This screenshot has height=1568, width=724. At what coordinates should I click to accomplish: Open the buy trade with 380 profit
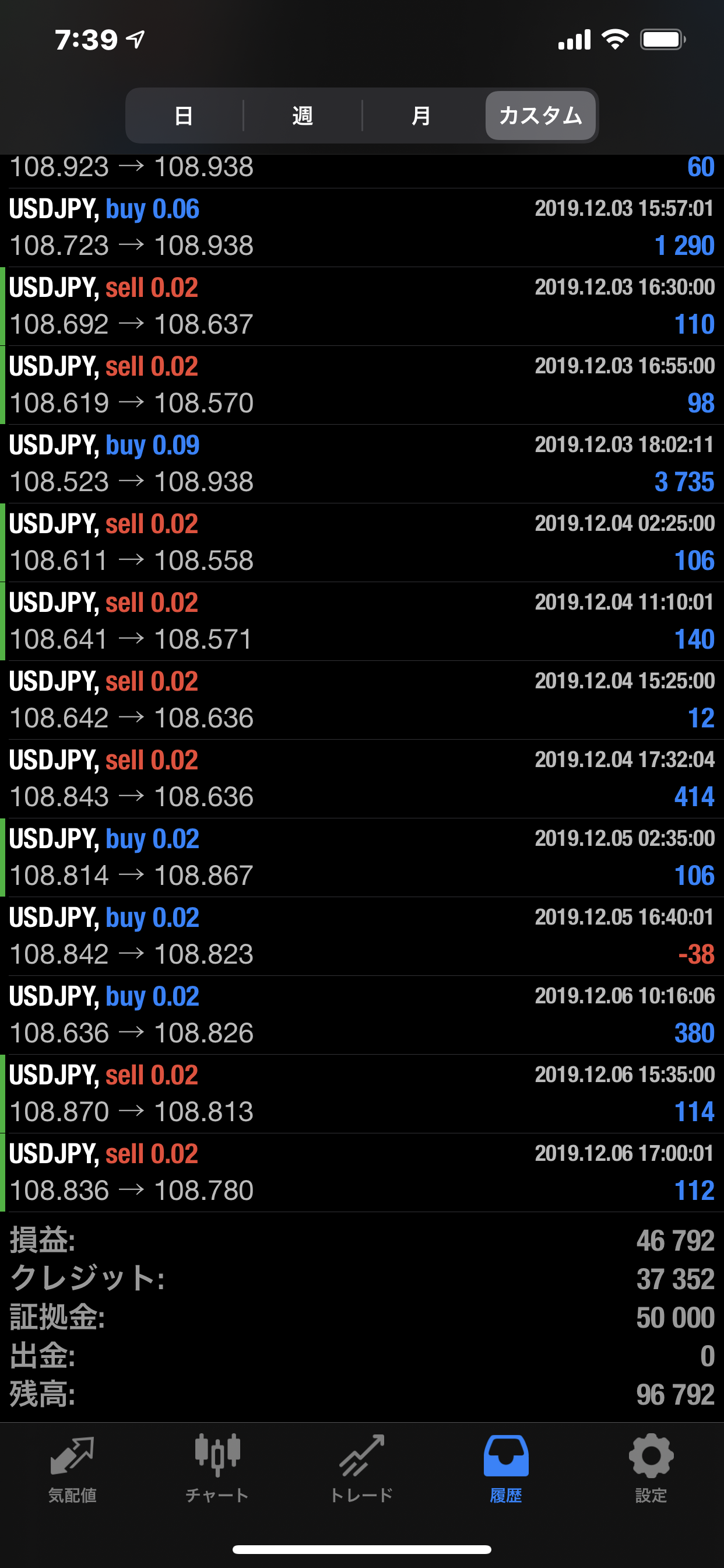pos(362,1014)
